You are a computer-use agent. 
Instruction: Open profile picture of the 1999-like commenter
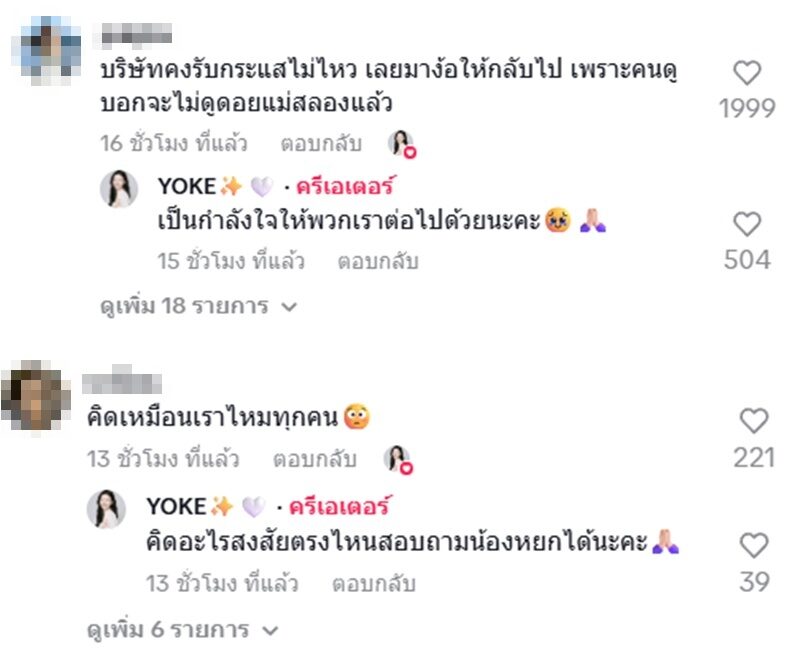pos(50,47)
